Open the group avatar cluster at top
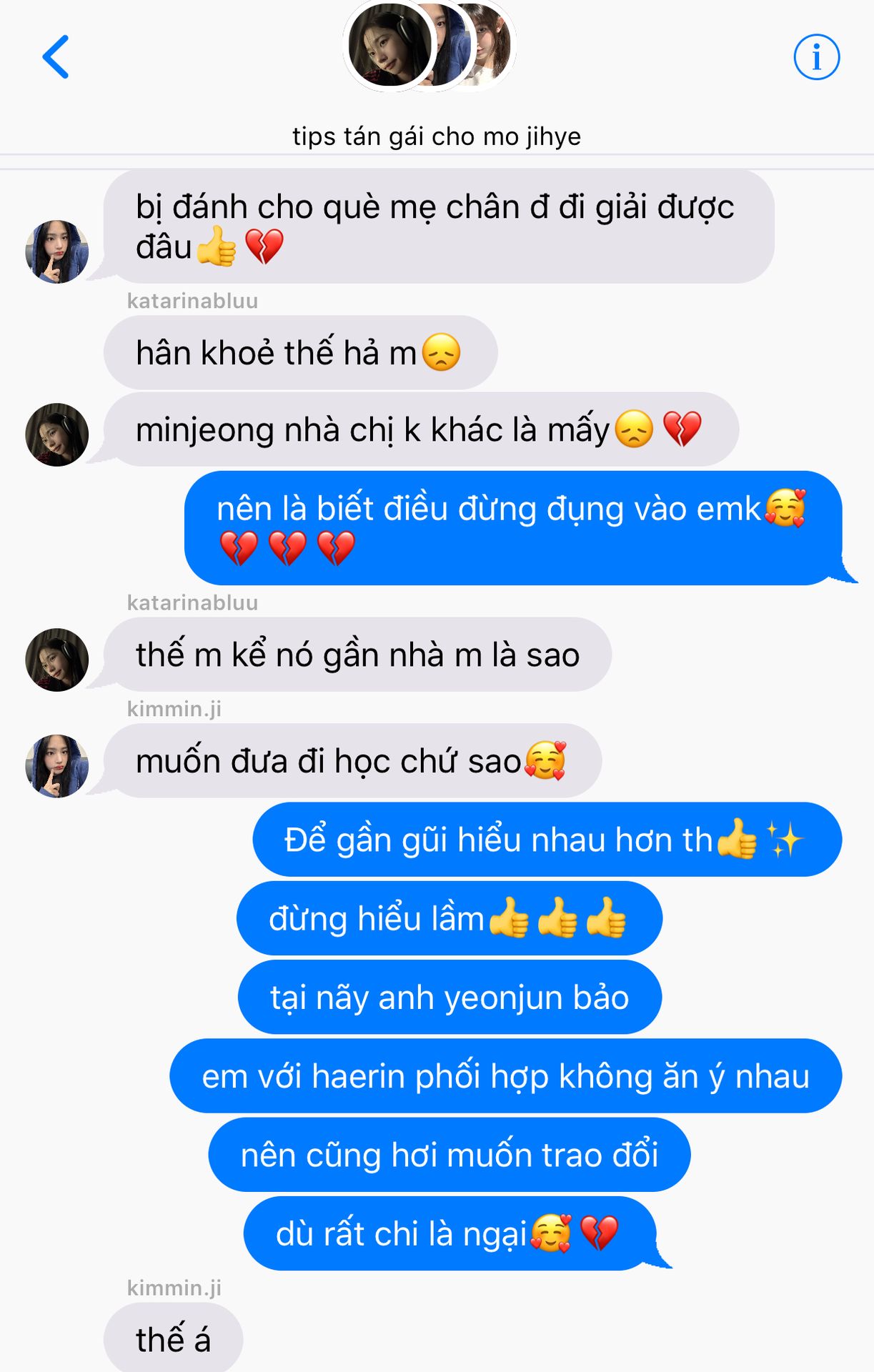This screenshot has width=874, height=1372. click(429, 46)
